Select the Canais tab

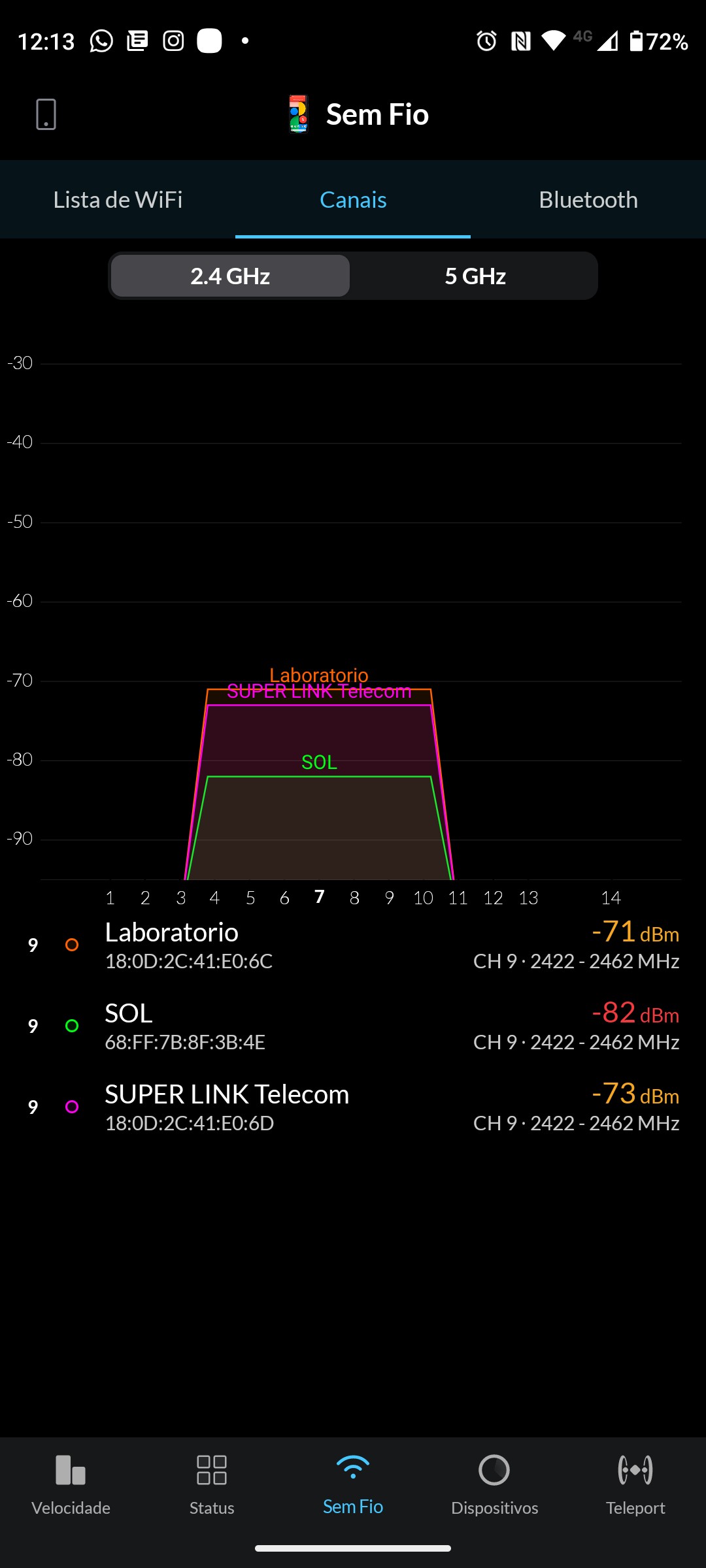coord(353,200)
